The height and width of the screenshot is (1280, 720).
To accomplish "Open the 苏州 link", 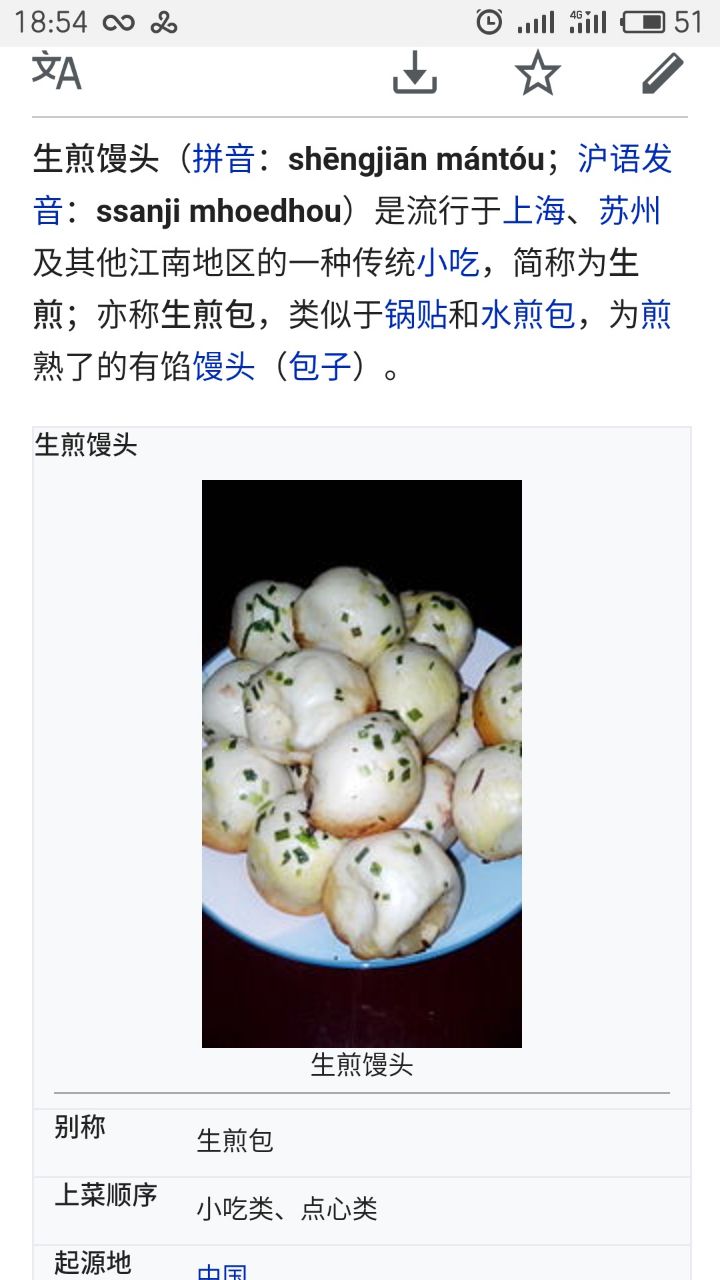I will [629, 211].
